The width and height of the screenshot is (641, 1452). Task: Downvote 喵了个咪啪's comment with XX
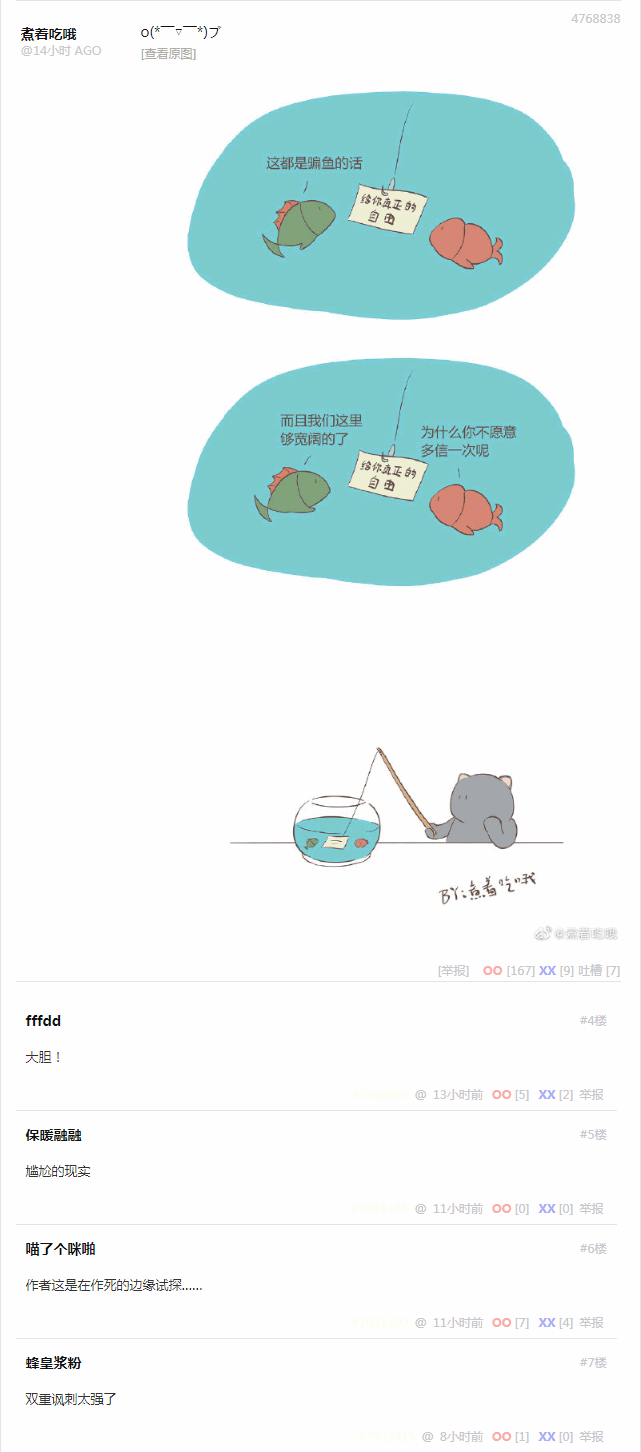(547, 1322)
